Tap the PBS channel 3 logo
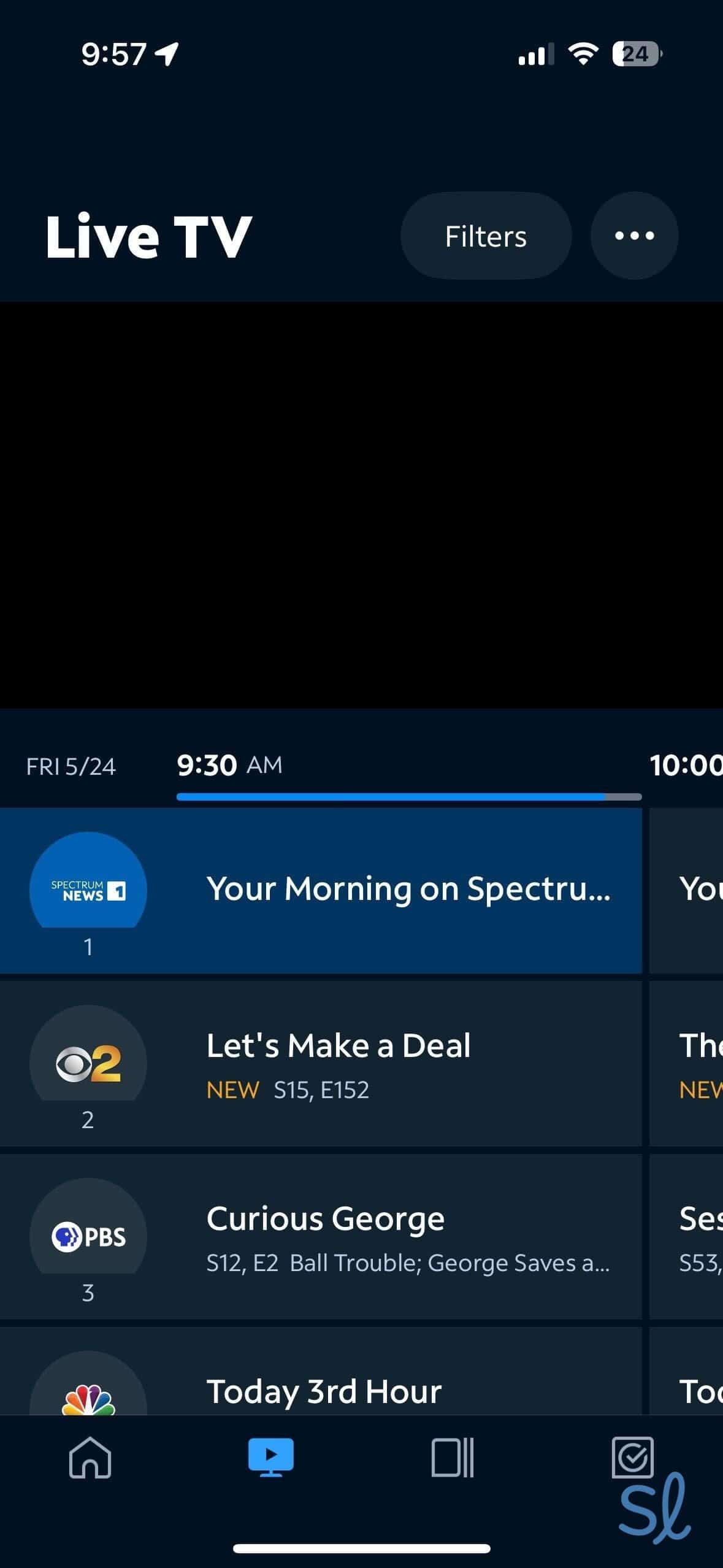This screenshot has width=723, height=1568. pyautogui.click(x=88, y=1235)
